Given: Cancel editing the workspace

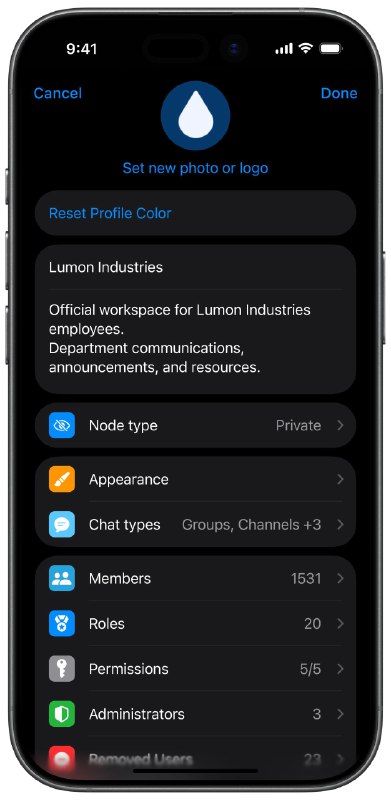Looking at the screenshot, I should coord(58,93).
